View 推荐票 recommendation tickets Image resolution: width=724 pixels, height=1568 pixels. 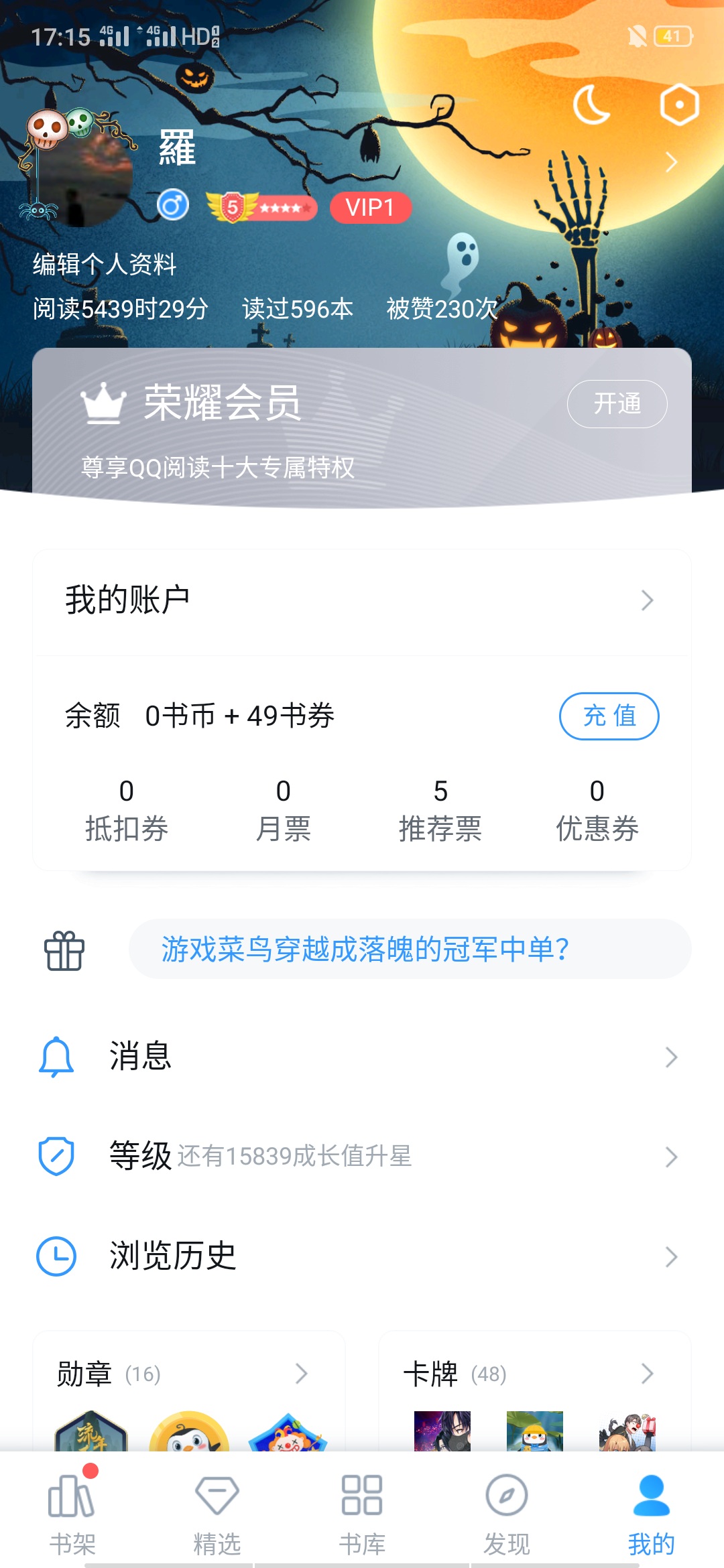pos(440,809)
